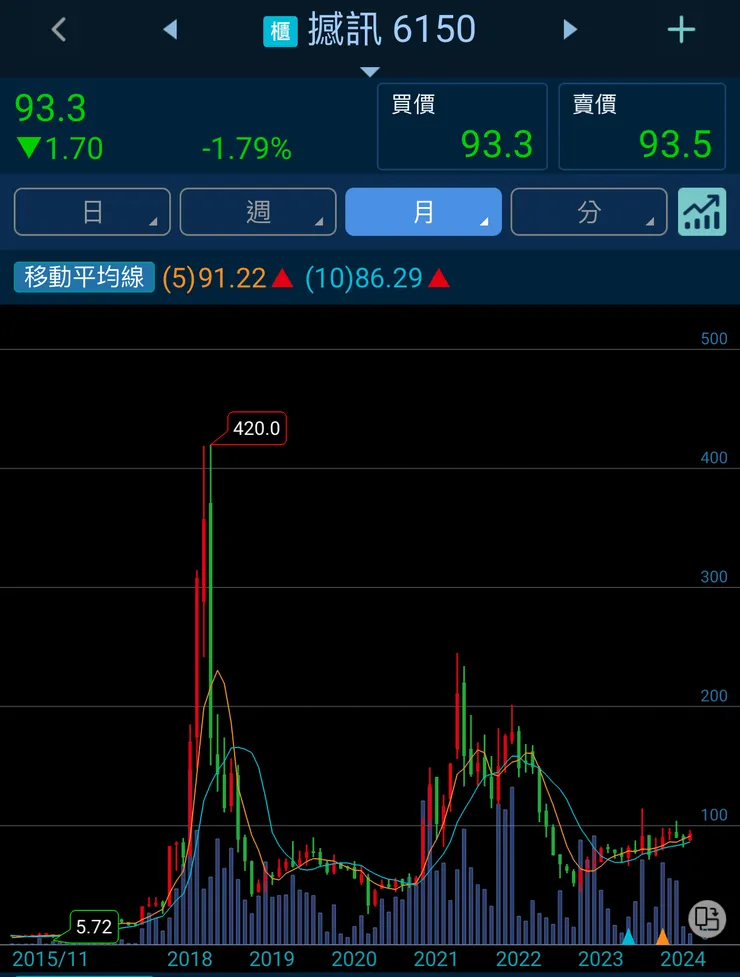Go back using the top-left chevron

click(59, 30)
